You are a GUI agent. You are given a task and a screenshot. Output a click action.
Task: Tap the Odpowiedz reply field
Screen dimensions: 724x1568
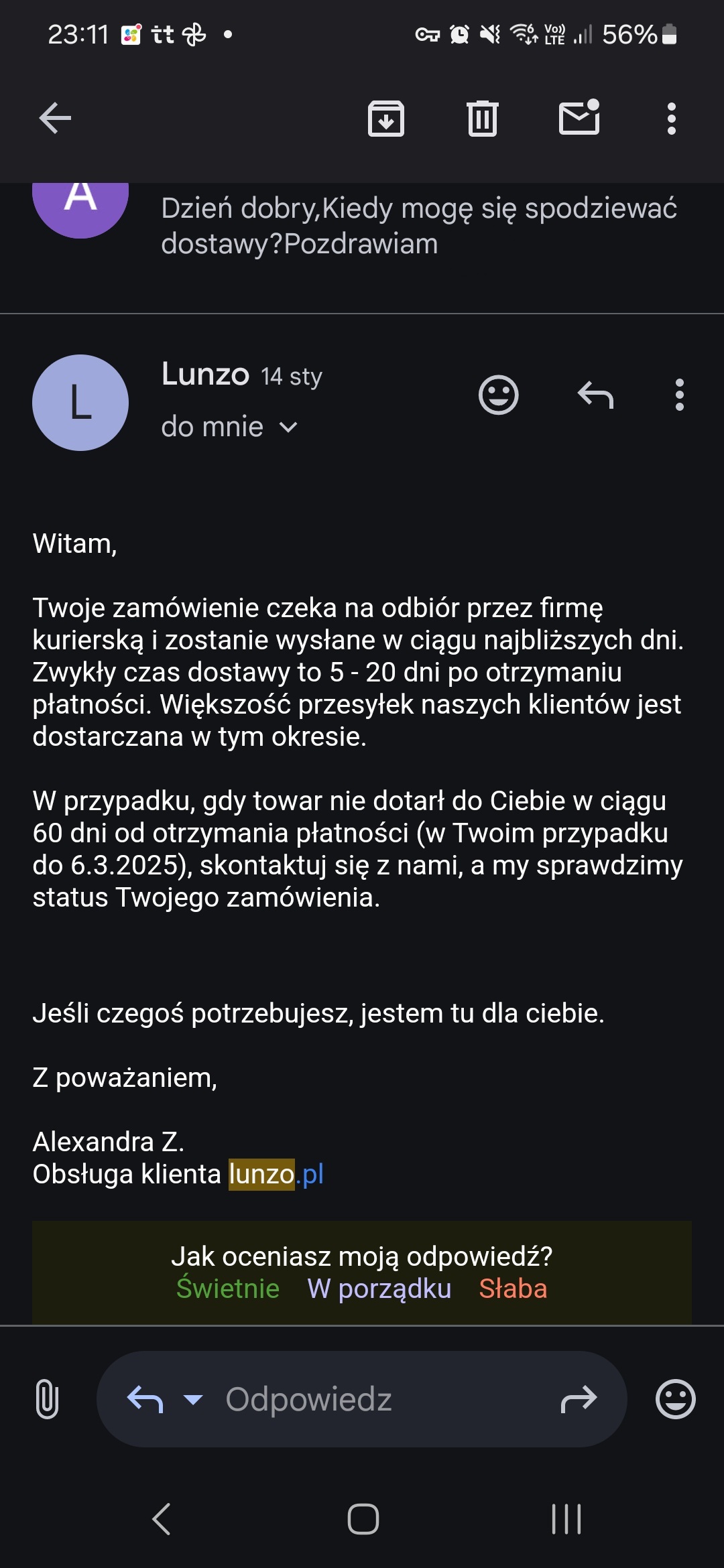(349, 1399)
